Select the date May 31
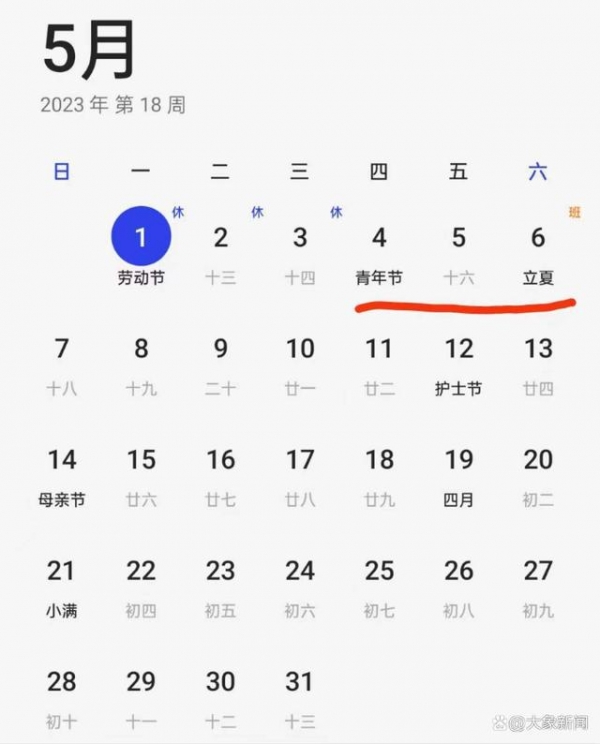The height and width of the screenshot is (744, 600). point(300,682)
